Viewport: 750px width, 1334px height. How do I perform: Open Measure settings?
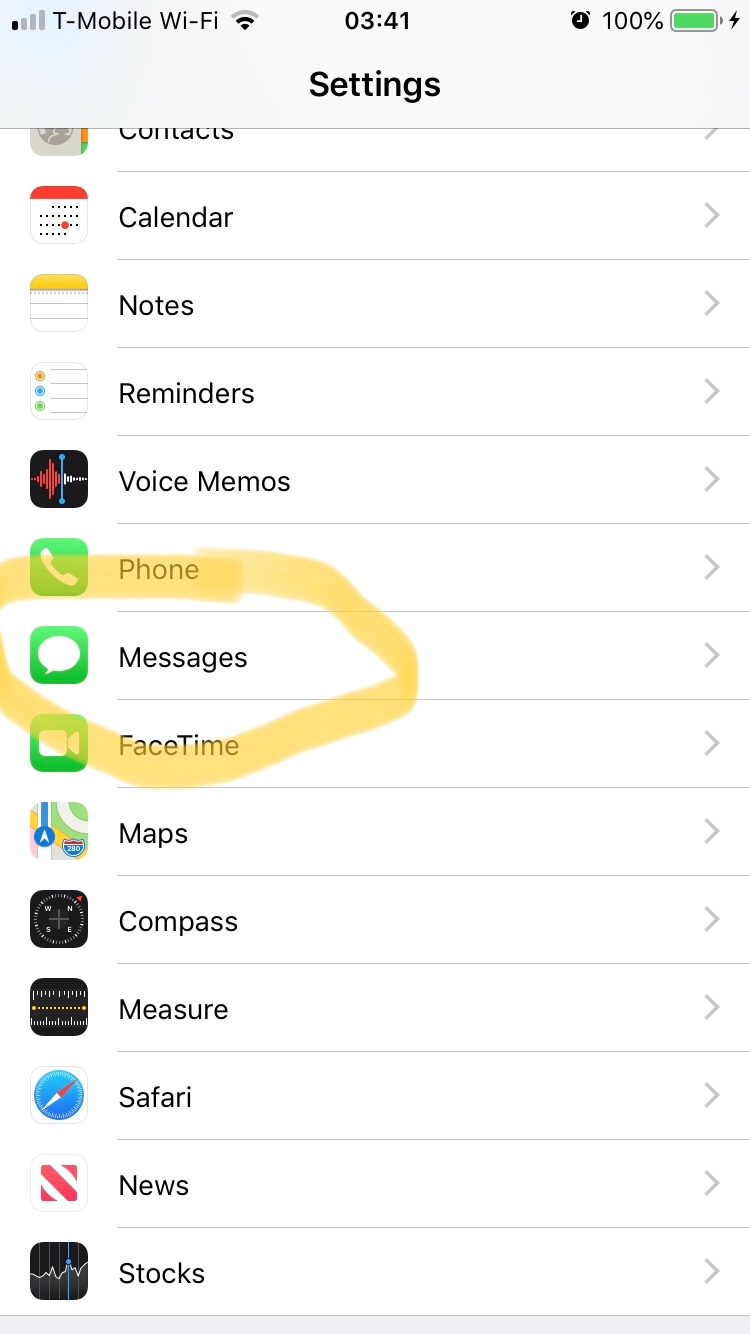375,1008
